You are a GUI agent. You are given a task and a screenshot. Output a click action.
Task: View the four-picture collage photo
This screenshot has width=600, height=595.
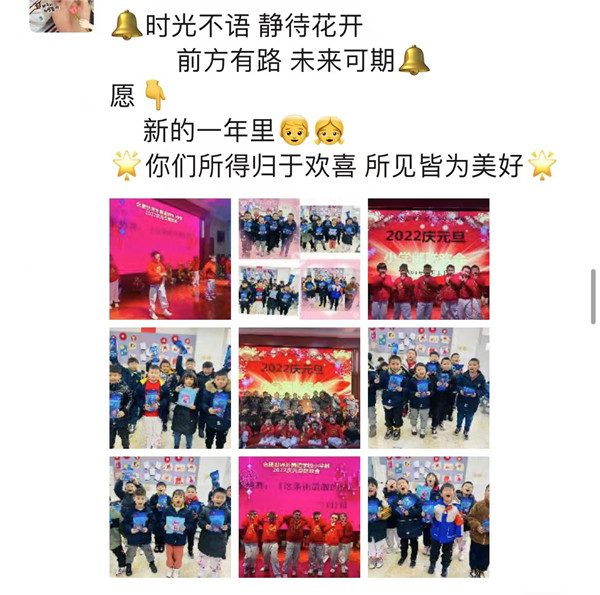299,258
